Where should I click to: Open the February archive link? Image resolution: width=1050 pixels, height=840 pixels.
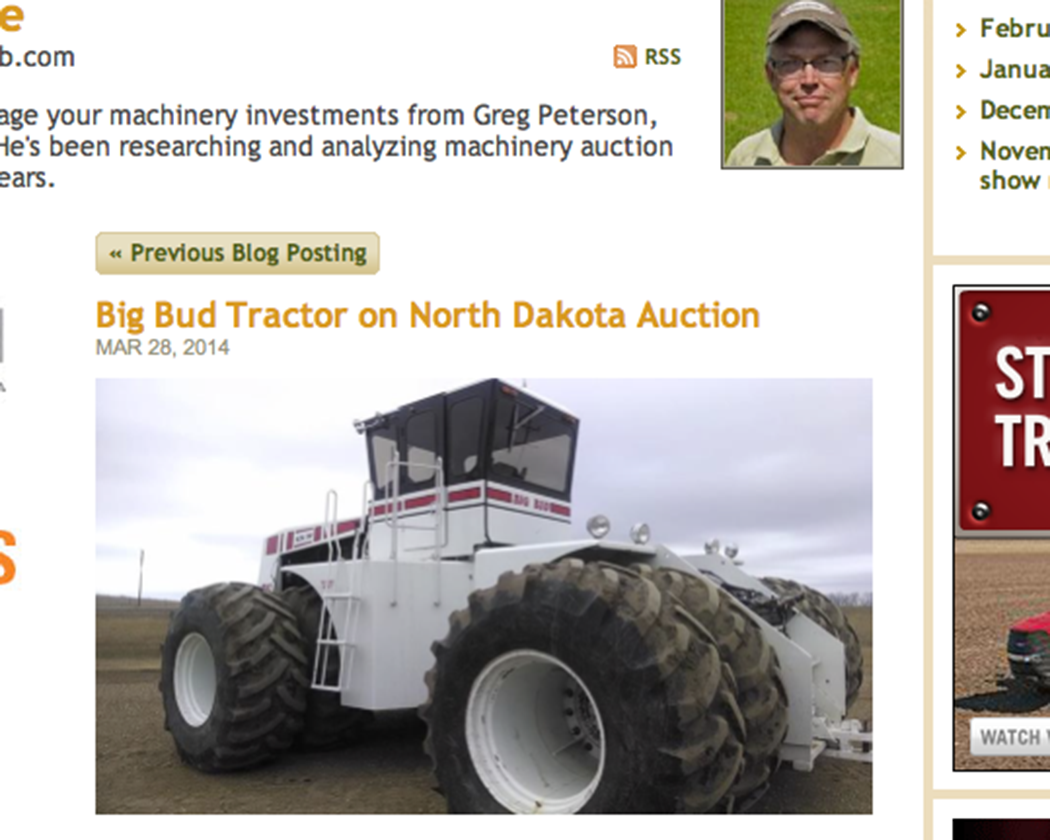pyautogui.click(x=1012, y=29)
